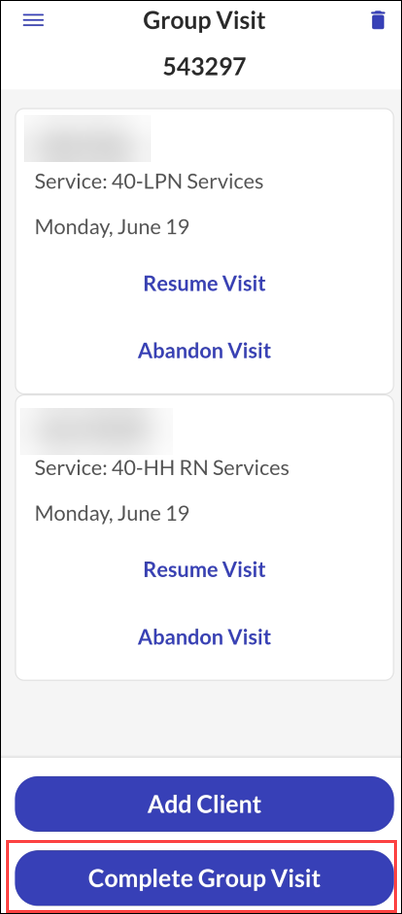Resume Visit for 40-HH RN Services client
The width and height of the screenshot is (402, 914).
(204, 569)
